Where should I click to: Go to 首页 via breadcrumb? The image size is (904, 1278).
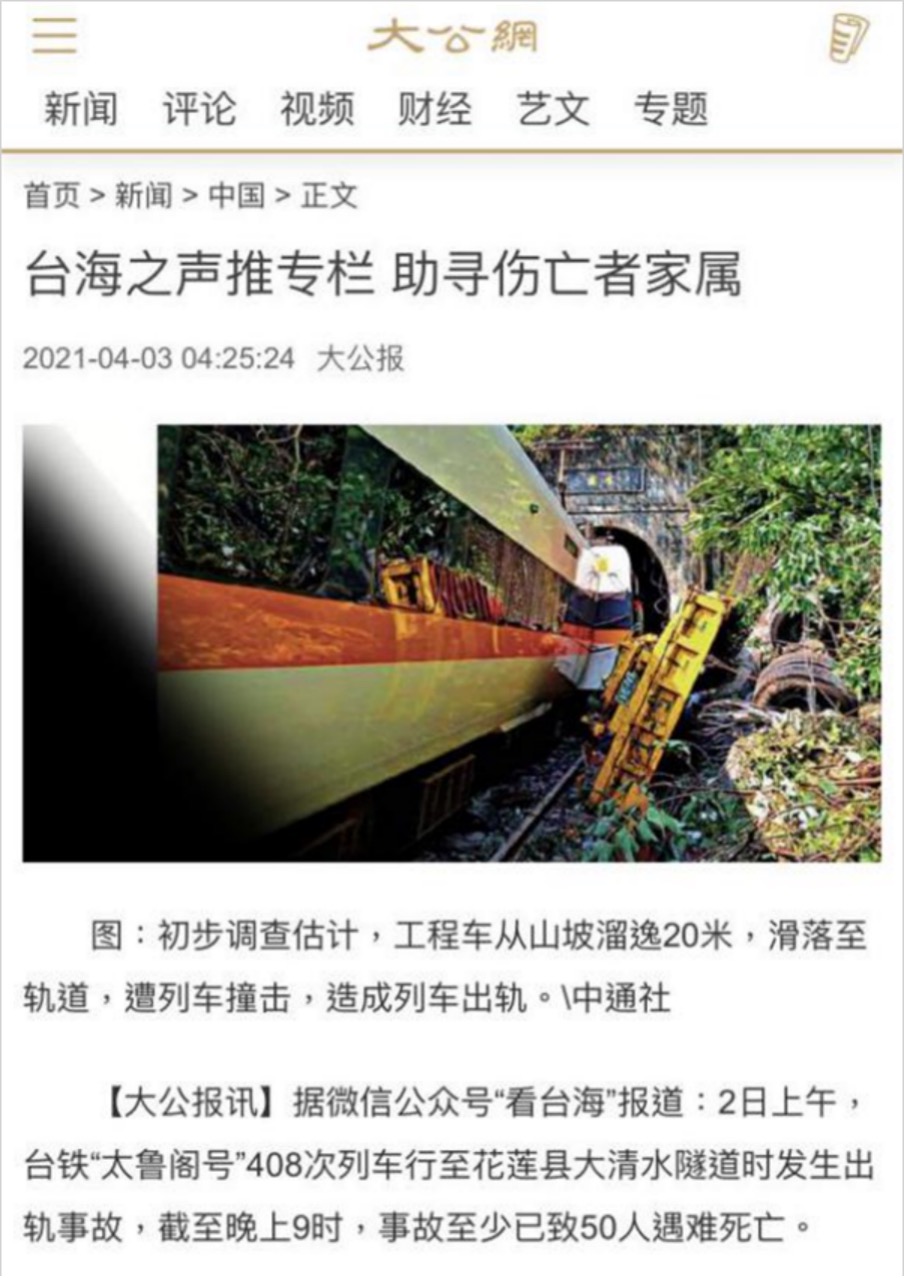click(52, 195)
